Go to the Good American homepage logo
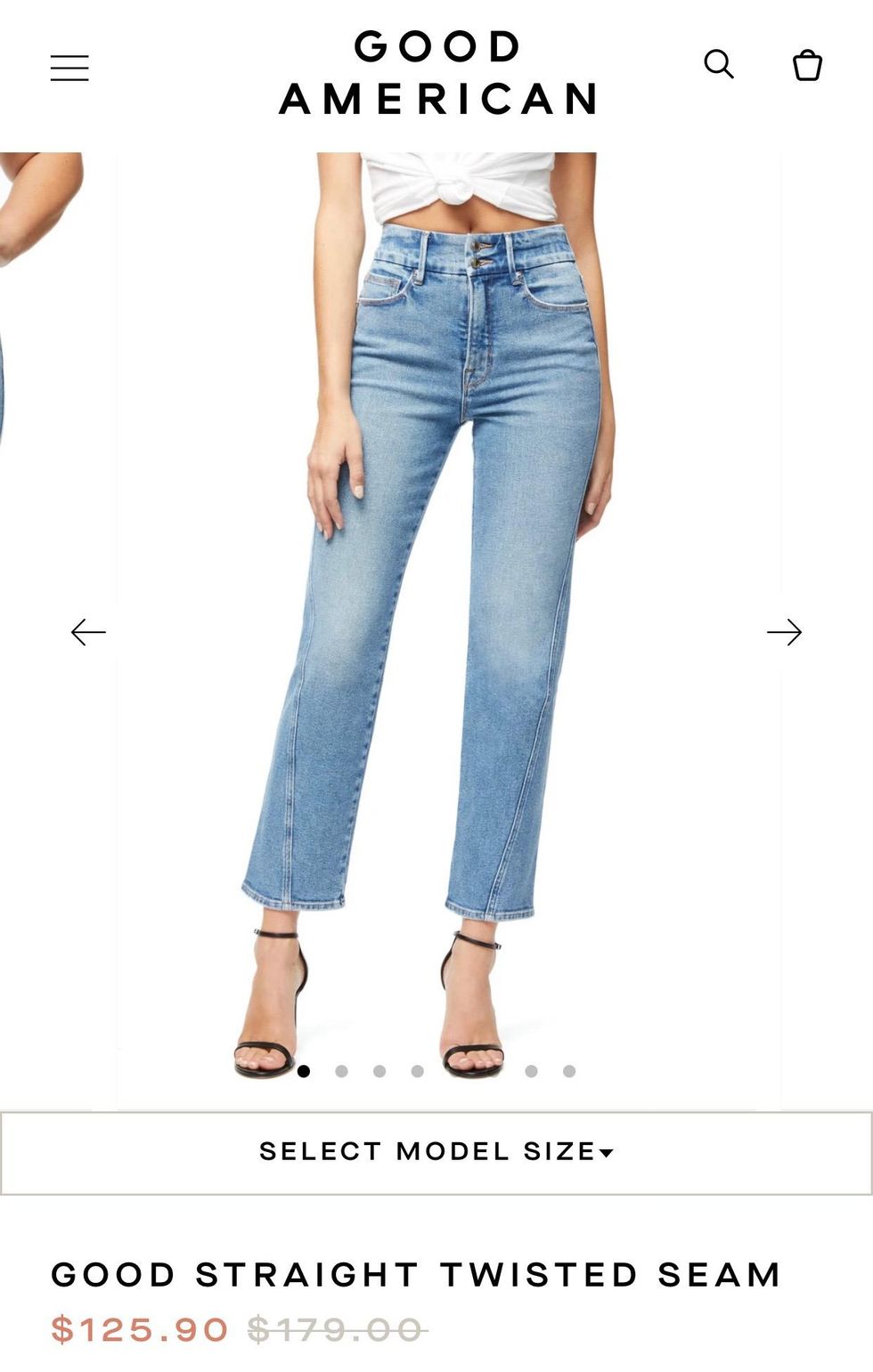This screenshot has width=873, height=1372. [x=436, y=73]
